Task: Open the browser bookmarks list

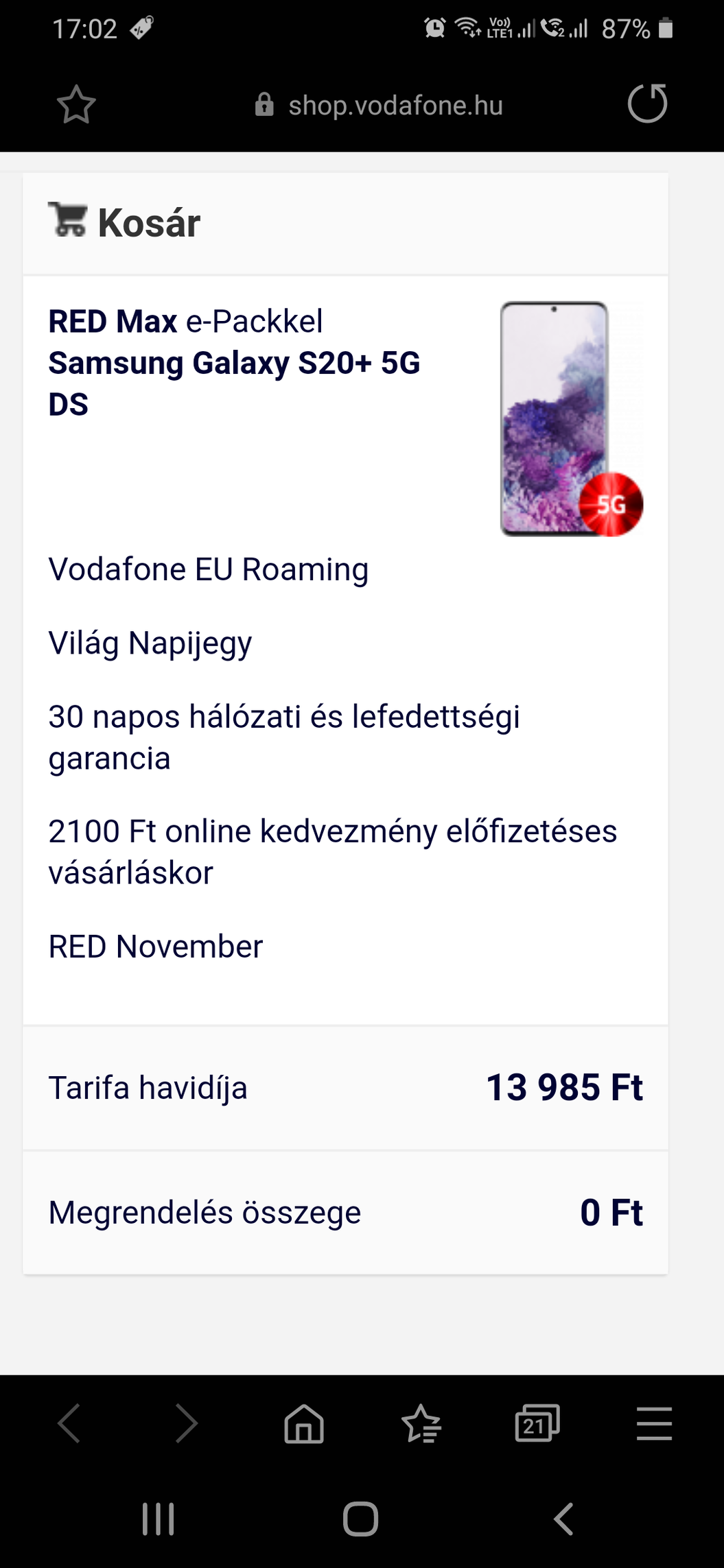Action: coord(421,1424)
